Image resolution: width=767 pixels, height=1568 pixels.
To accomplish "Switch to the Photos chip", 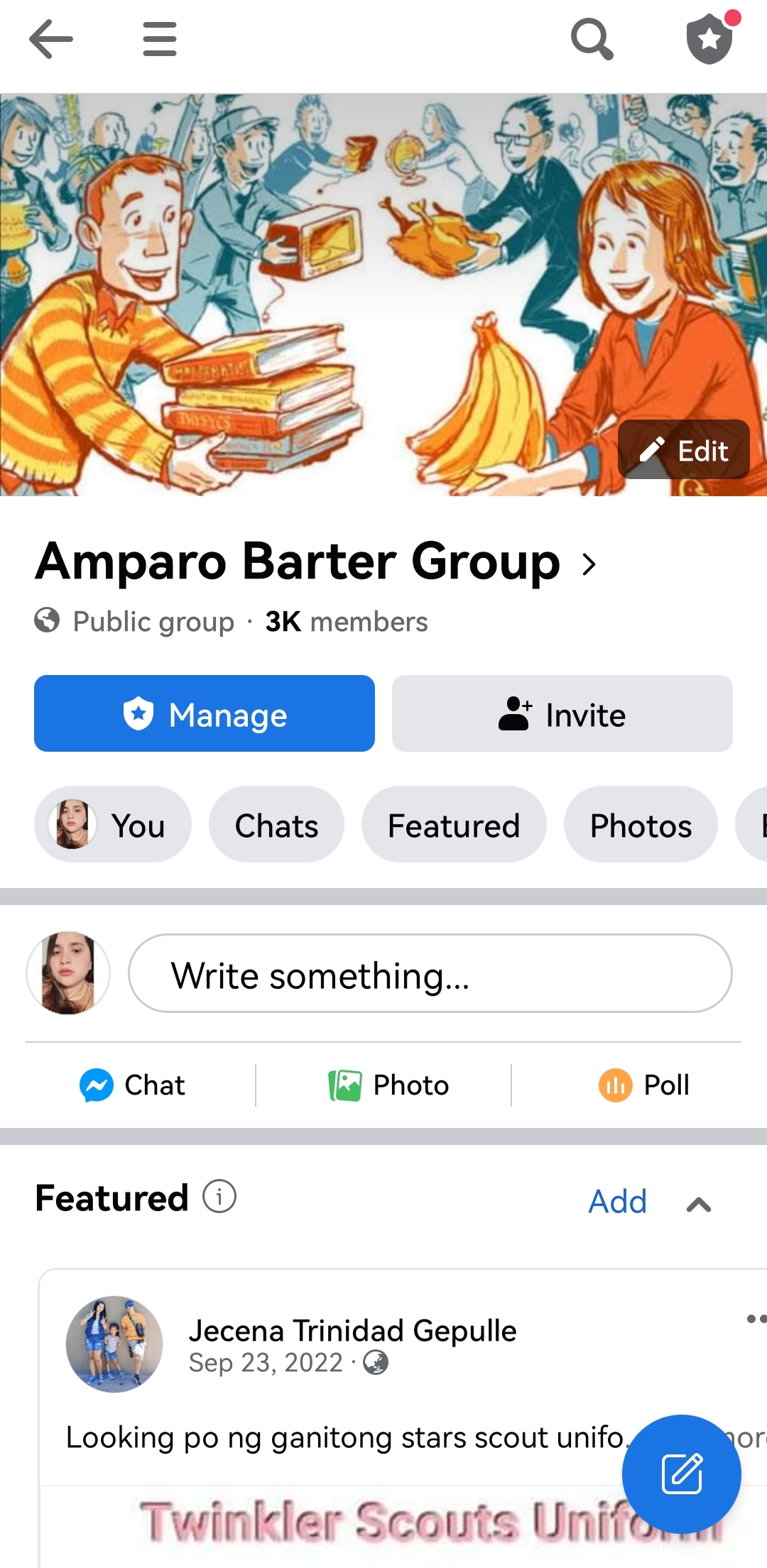I will click(641, 825).
